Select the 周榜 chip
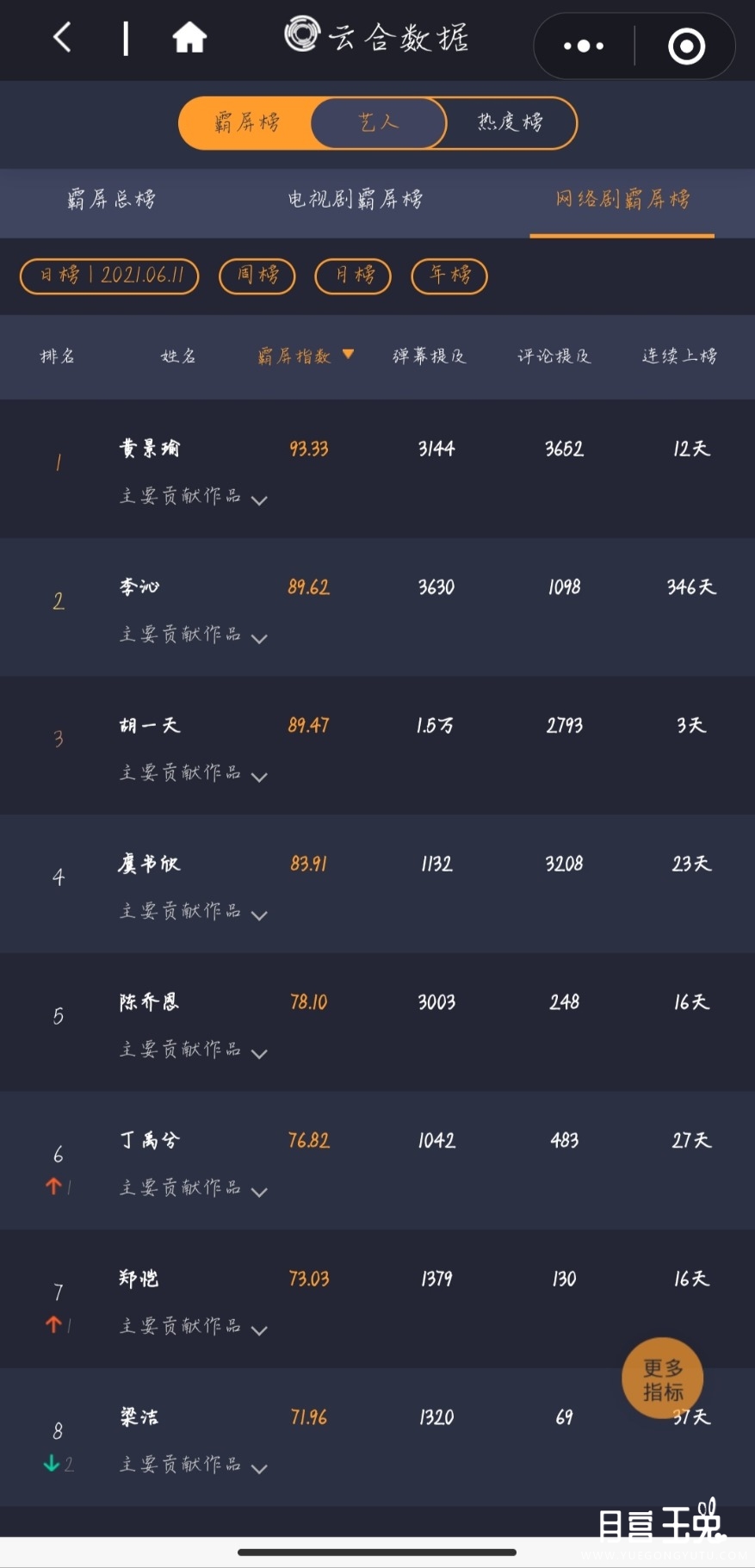 click(257, 276)
